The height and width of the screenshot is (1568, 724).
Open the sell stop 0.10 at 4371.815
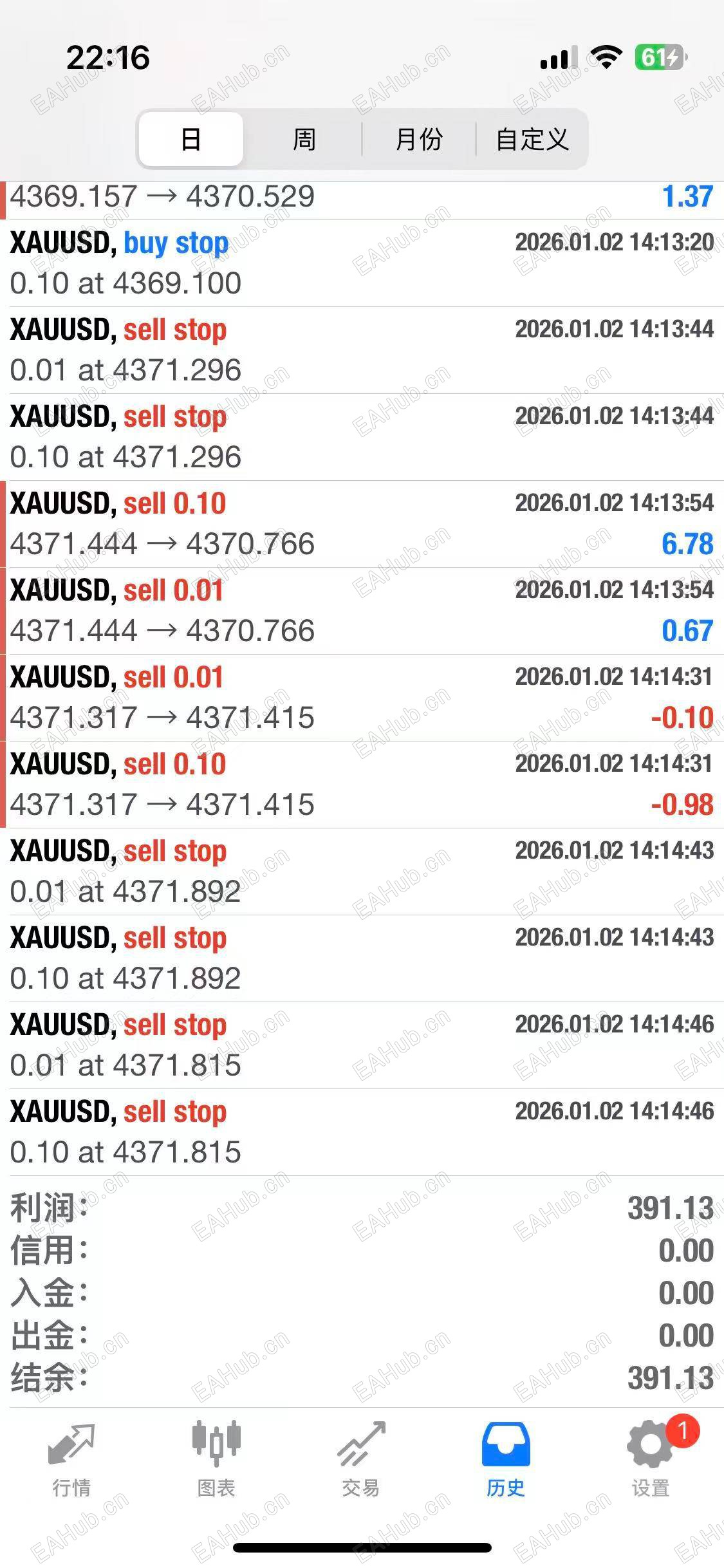[x=362, y=1132]
